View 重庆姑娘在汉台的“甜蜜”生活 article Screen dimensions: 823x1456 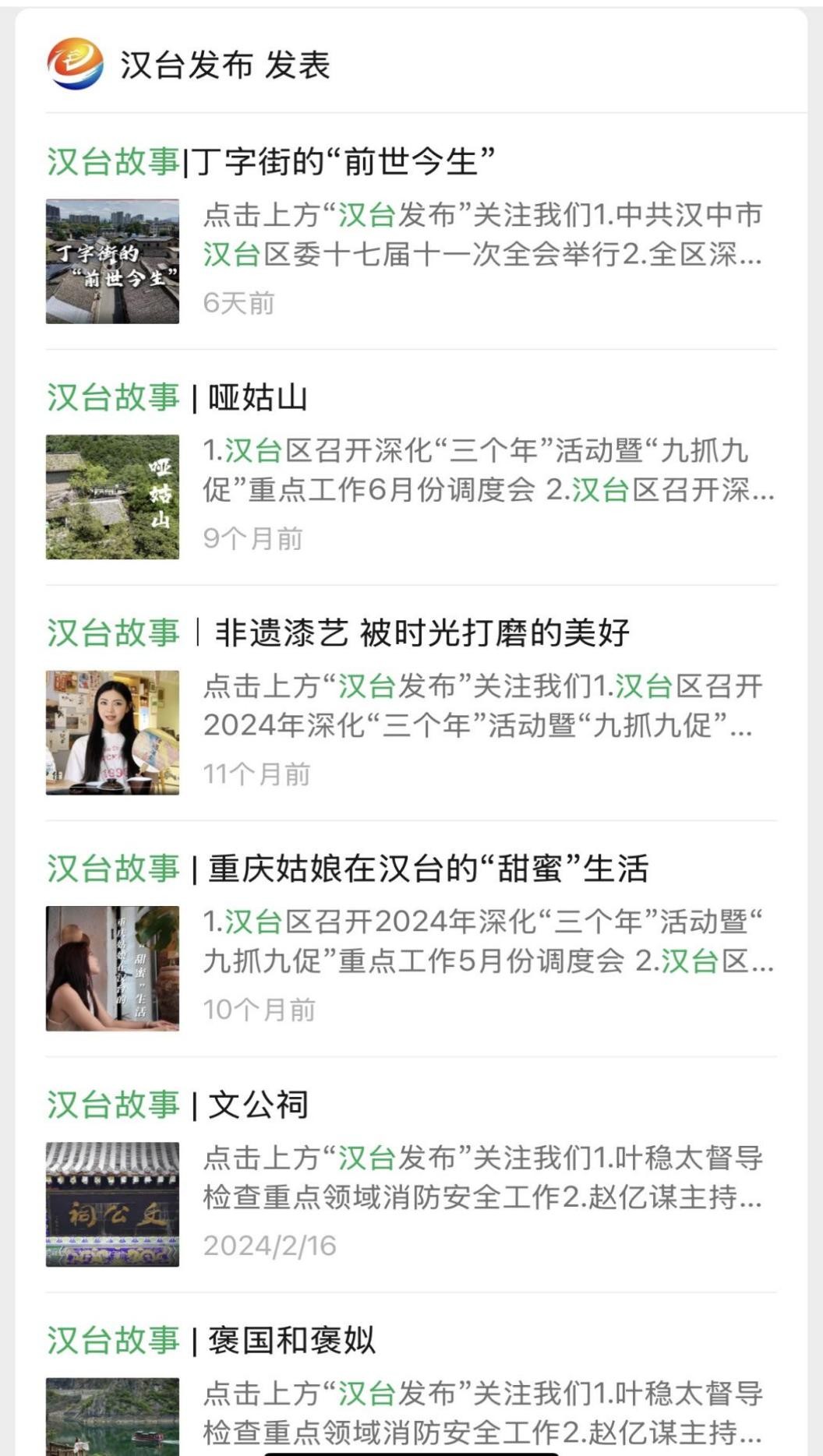pyautogui.click(x=427, y=869)
